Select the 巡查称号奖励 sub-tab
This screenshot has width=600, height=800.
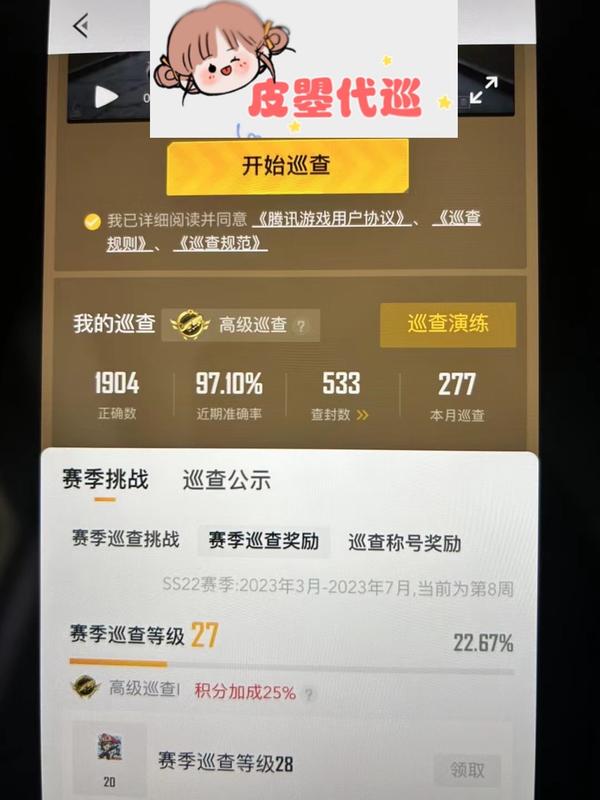(x=405, y=544)
